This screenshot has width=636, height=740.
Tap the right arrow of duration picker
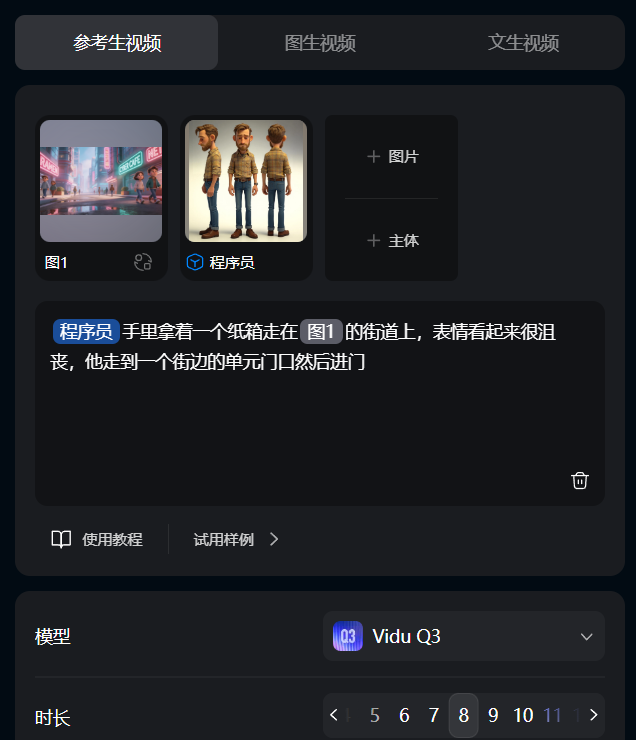coord(594,716)
